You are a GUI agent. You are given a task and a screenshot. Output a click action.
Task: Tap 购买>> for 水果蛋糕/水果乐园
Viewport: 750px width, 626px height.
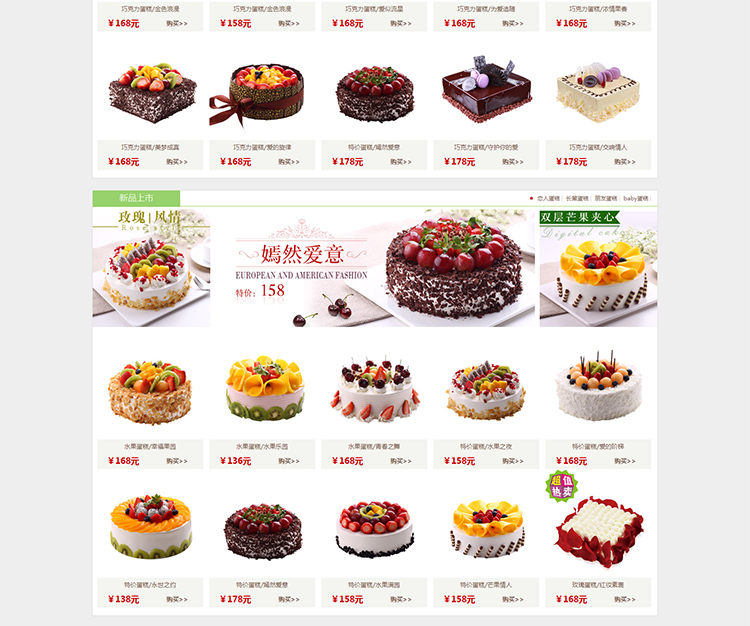(x=289, y=461)
